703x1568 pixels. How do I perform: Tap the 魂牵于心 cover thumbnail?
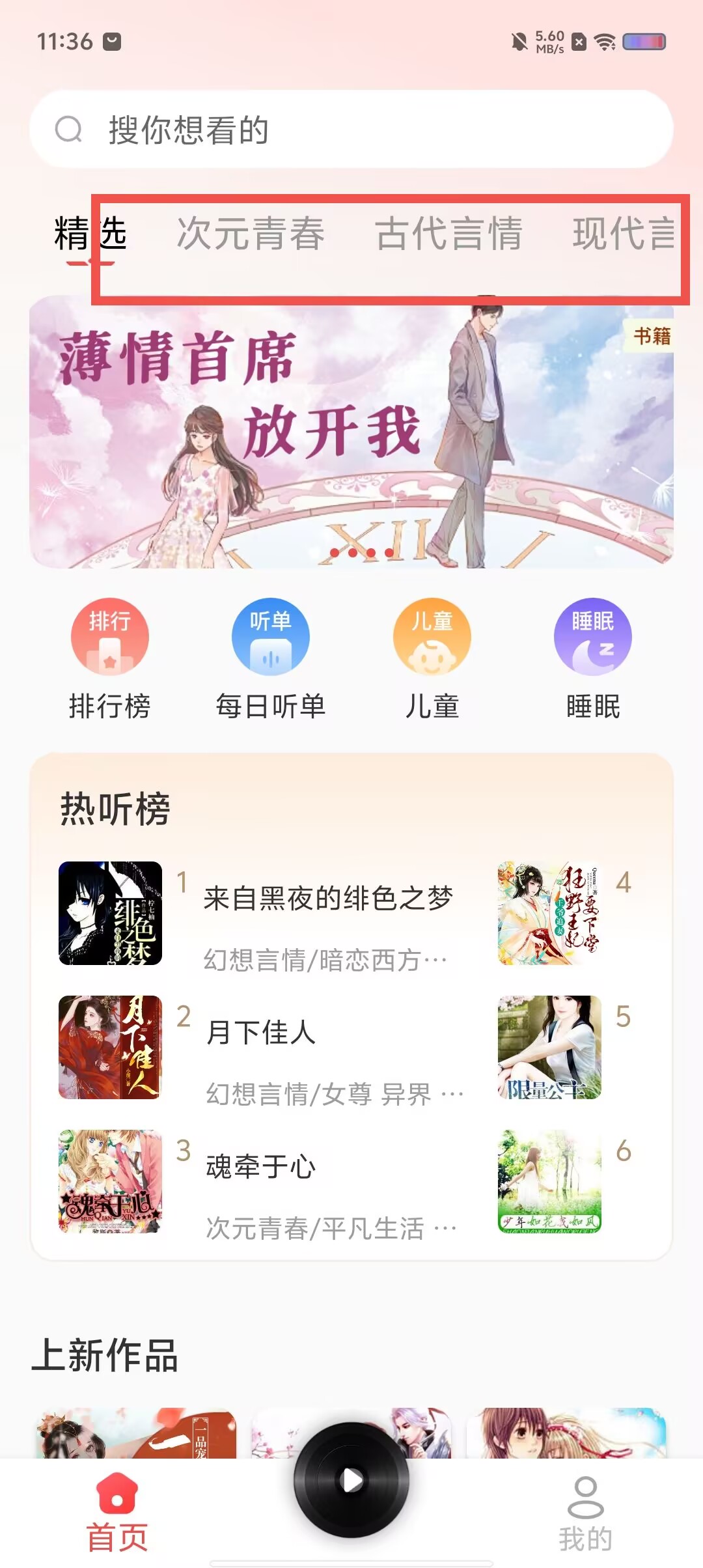click(109, 1185)
